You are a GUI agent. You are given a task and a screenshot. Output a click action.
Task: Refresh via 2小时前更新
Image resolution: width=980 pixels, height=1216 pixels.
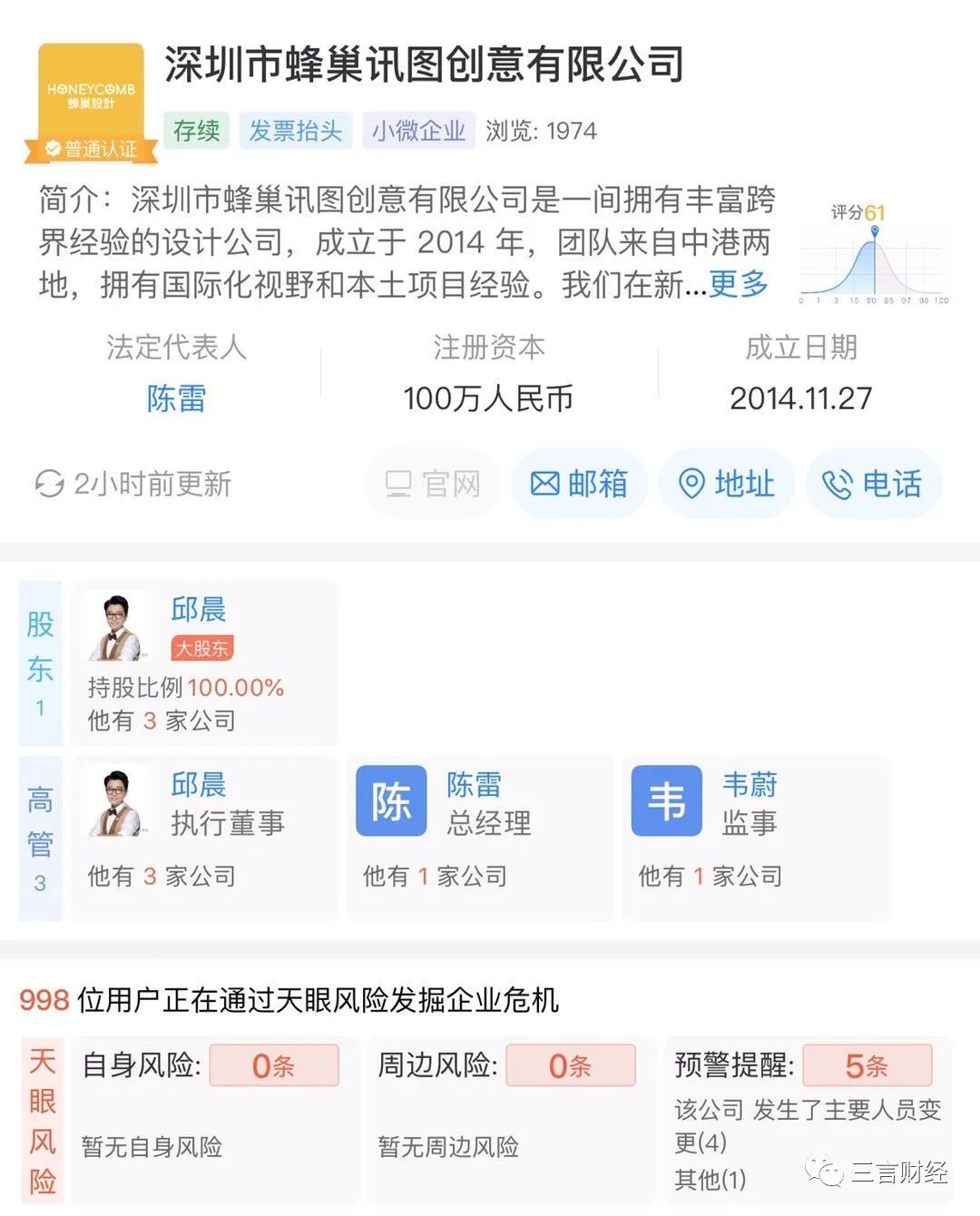pos(133,484)
